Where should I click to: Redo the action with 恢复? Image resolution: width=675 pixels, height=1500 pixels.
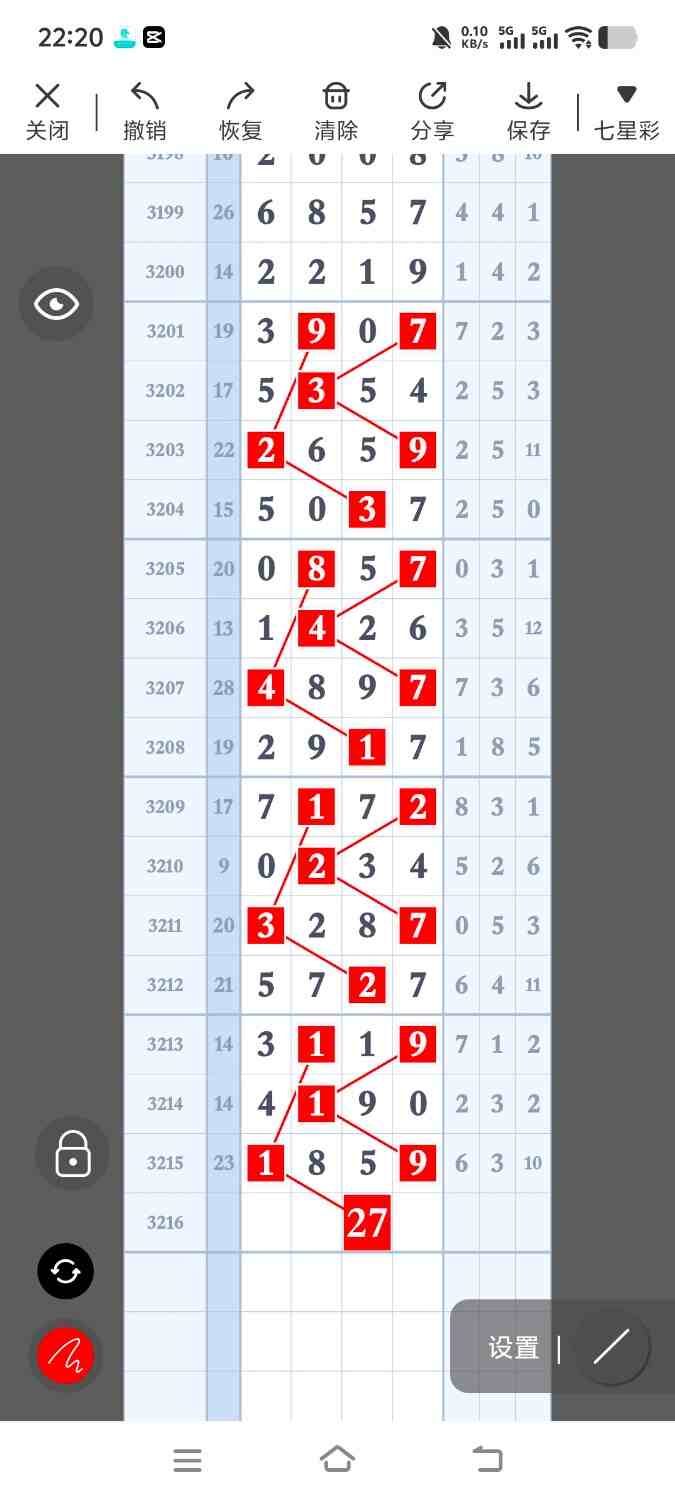coord(240,110)
